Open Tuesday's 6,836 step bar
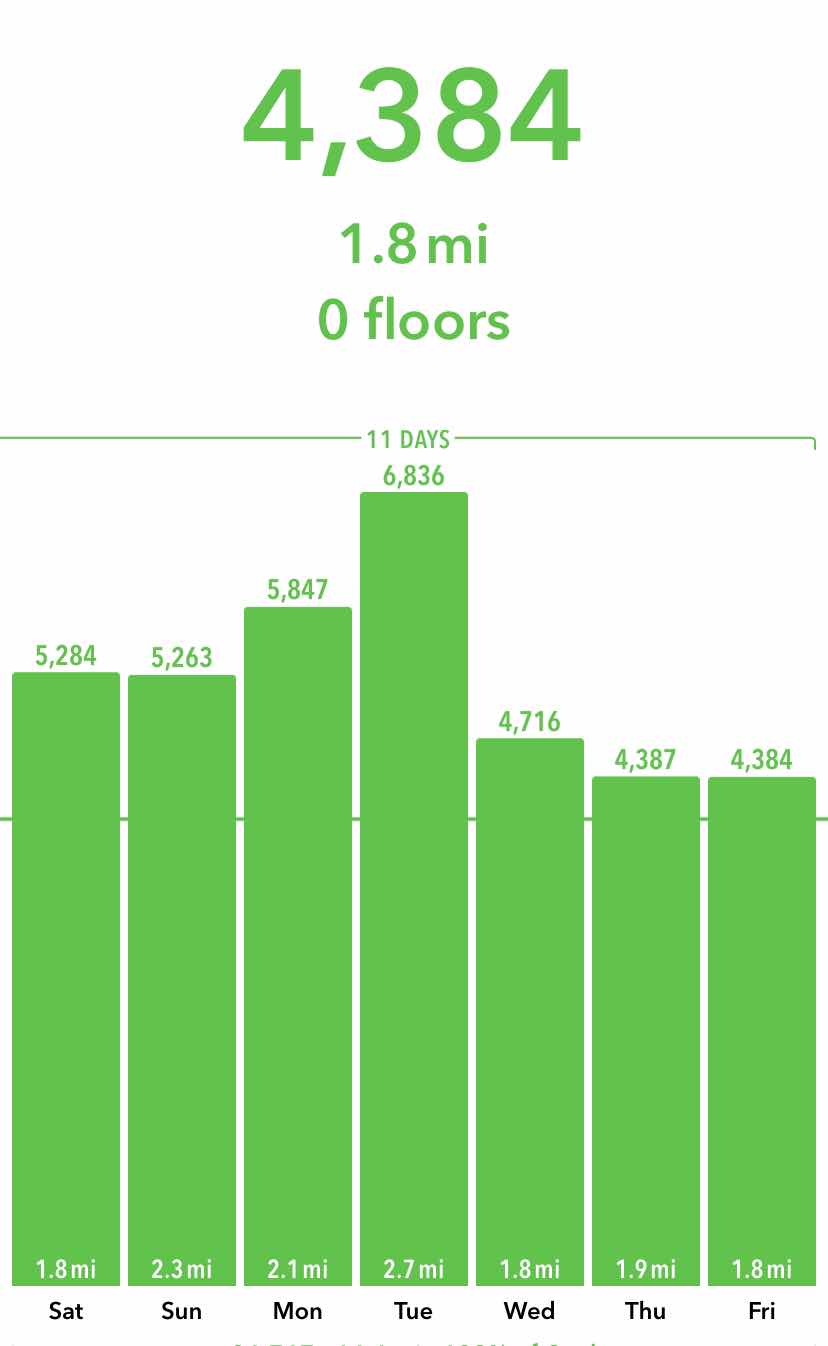Viewport: 828px width, 1346px height. click(x=414, y=889)
